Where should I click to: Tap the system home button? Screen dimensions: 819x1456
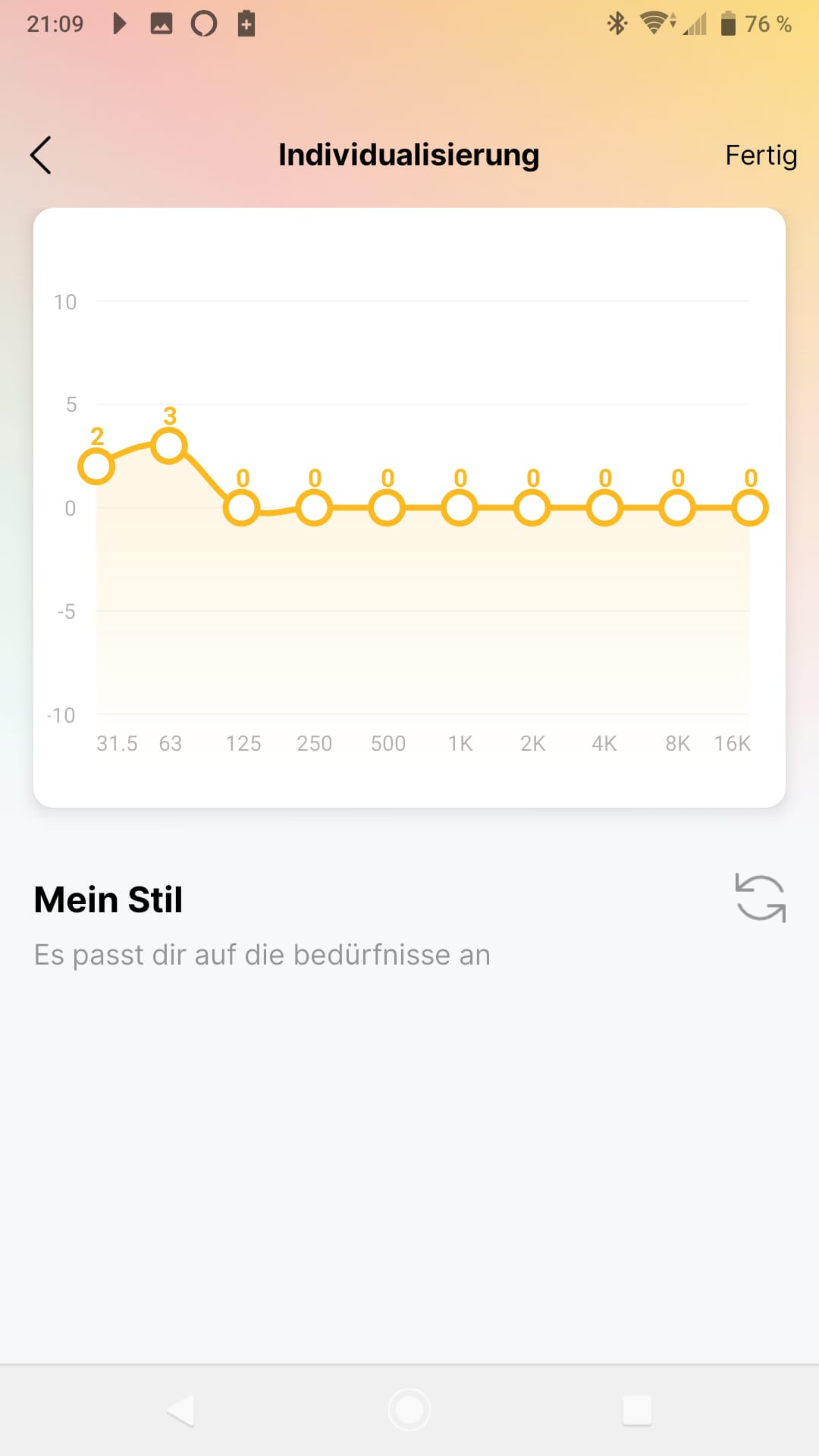coord(409,1410)
